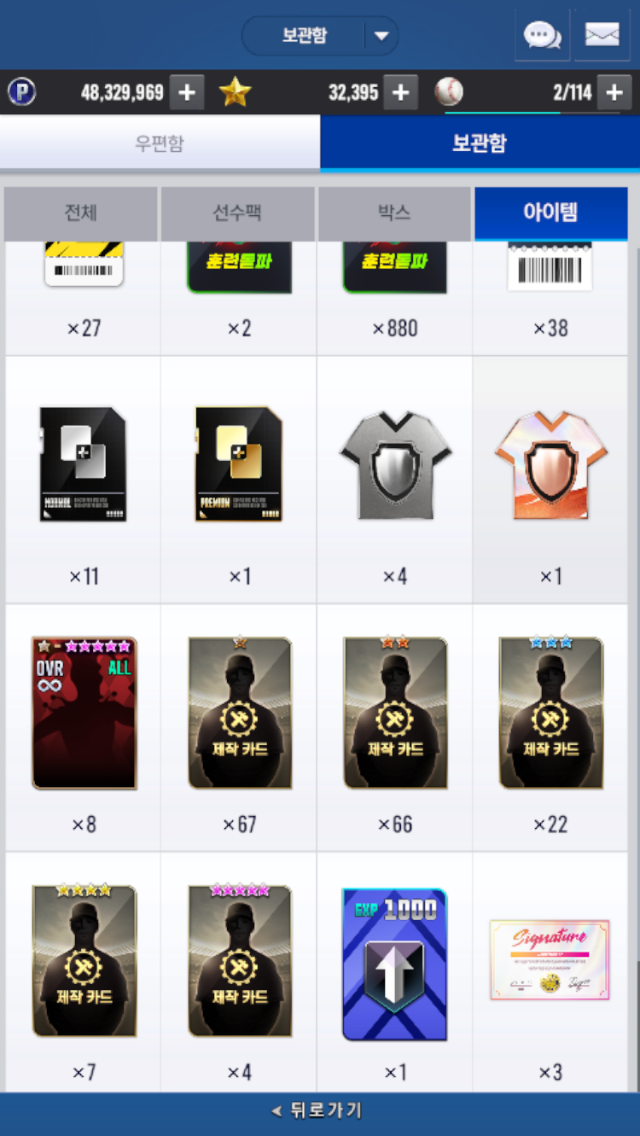640x1136 pixels.
Task: Open the chat bubble icon
Action: (542, 35)
